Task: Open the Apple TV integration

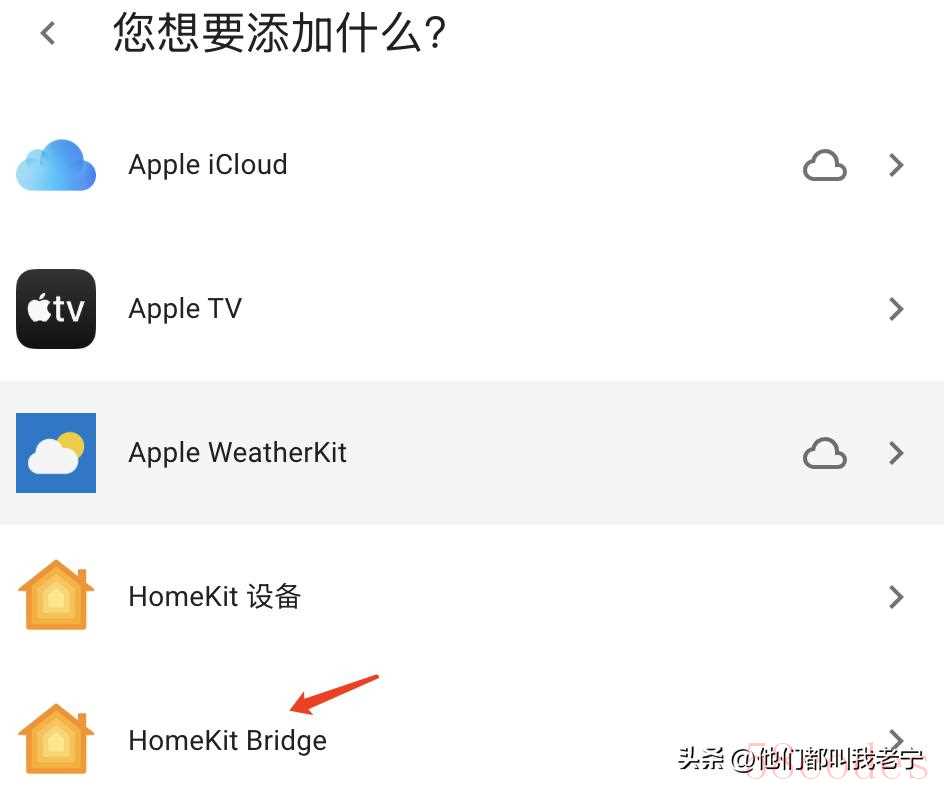Action: 186,309
